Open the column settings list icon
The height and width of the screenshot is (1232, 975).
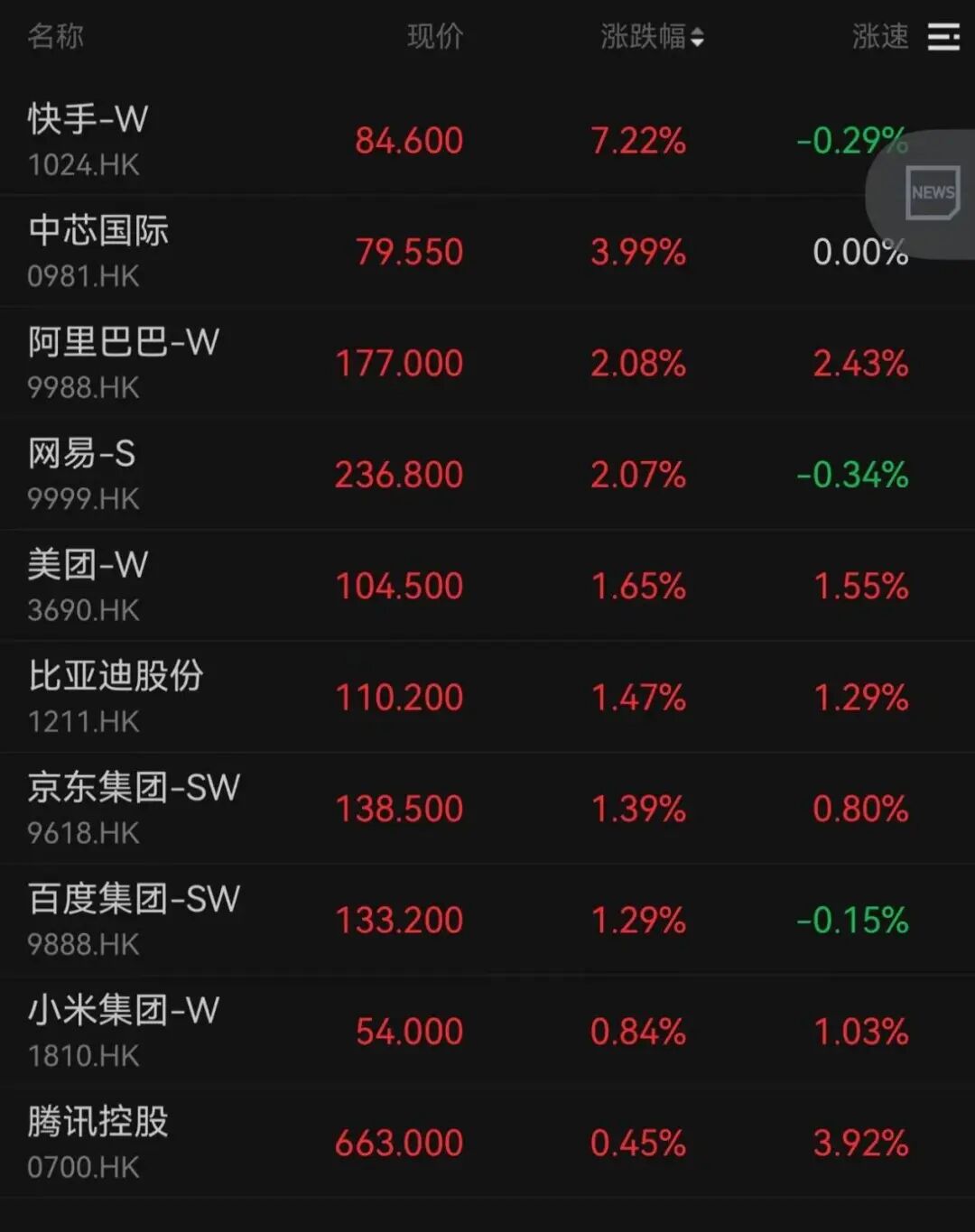943,37
